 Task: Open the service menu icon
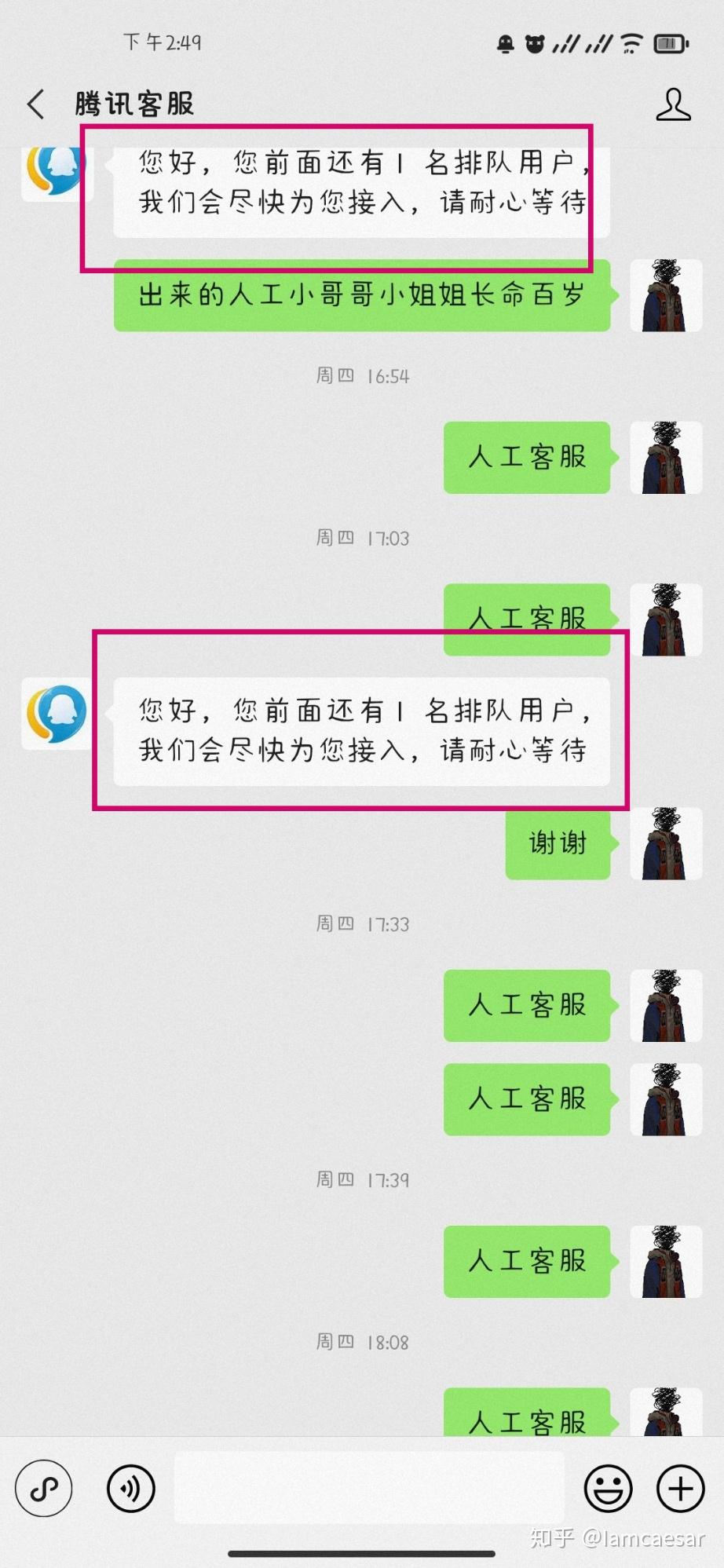tap(44, 1488)
